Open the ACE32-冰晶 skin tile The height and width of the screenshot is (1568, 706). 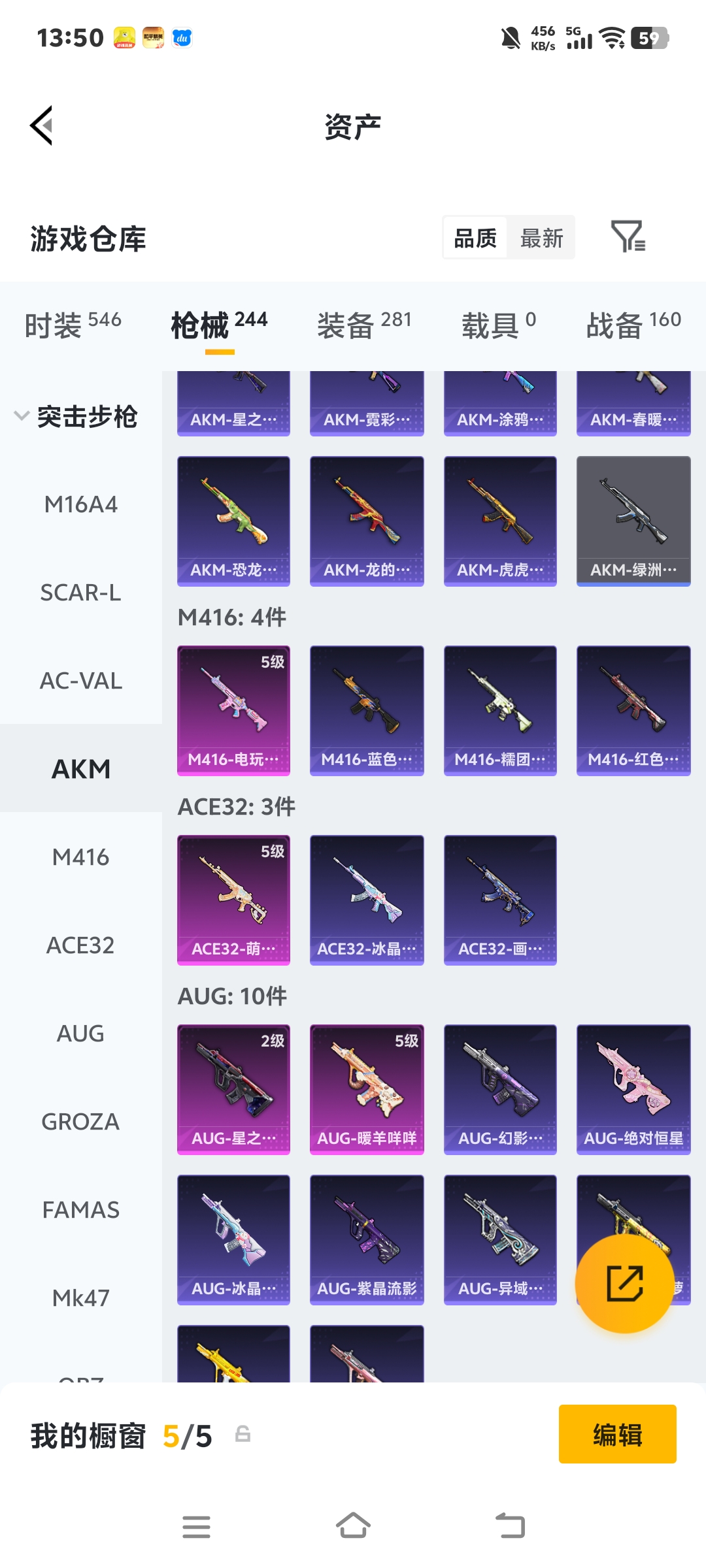coord(367,900)
